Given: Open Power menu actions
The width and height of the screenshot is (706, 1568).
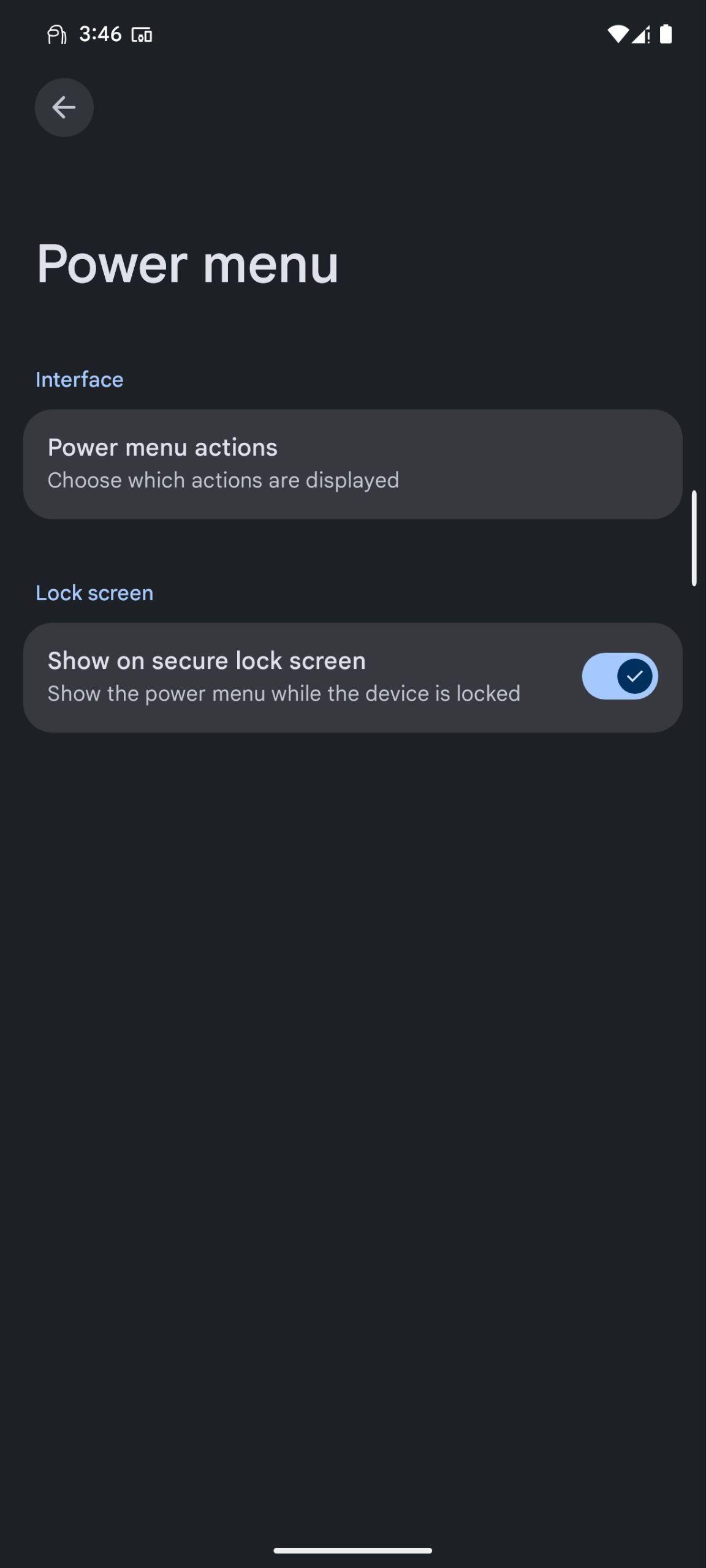Looking at the screenshot, I should (x=352, y=464).
